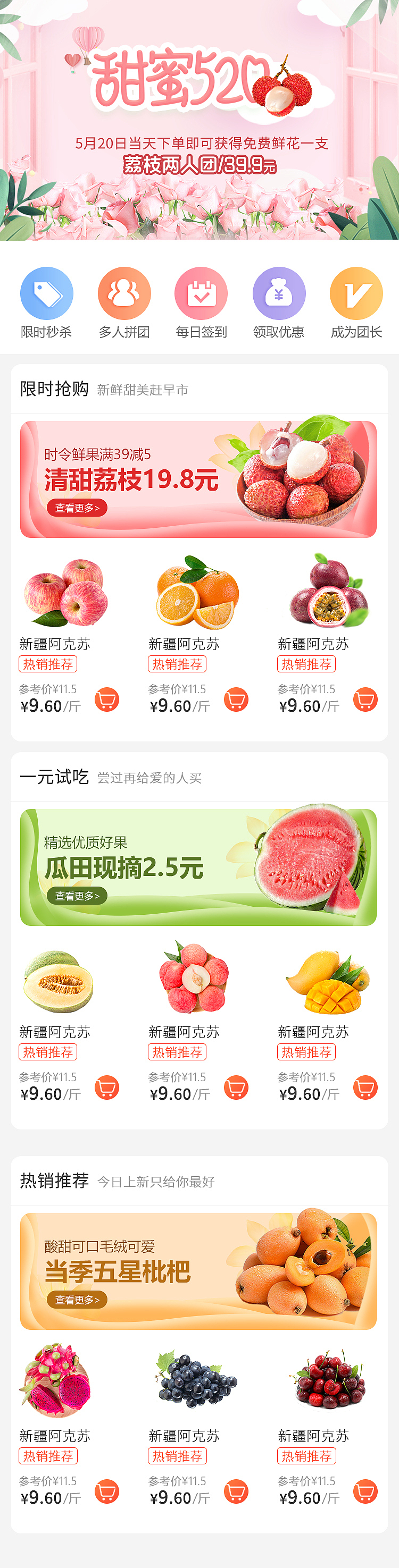399x1568 pixels.
Task: Add the passion fruit to cart
Action: 365,699
